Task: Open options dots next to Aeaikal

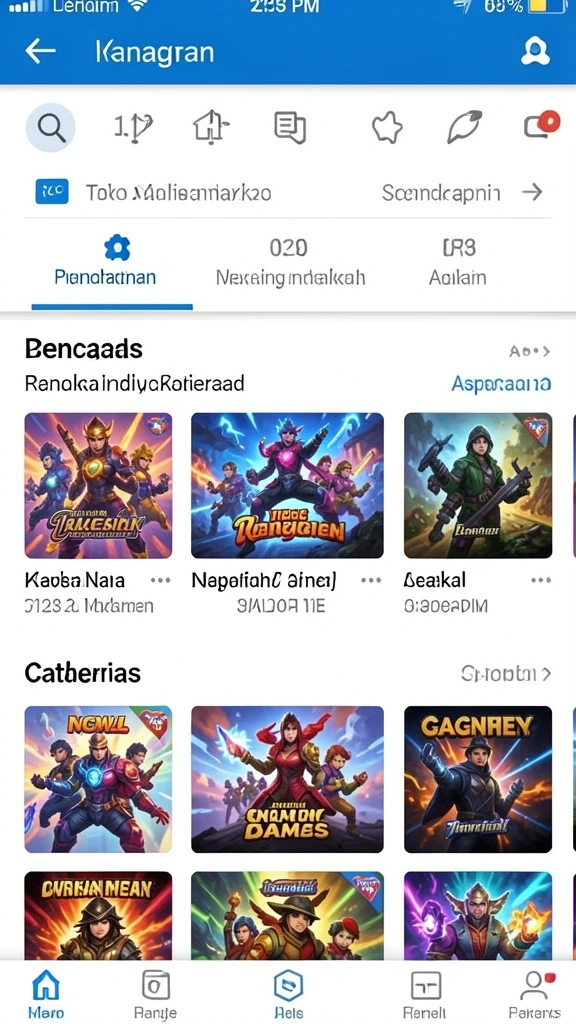Action: pyautogui.click(x=541, y=581)
